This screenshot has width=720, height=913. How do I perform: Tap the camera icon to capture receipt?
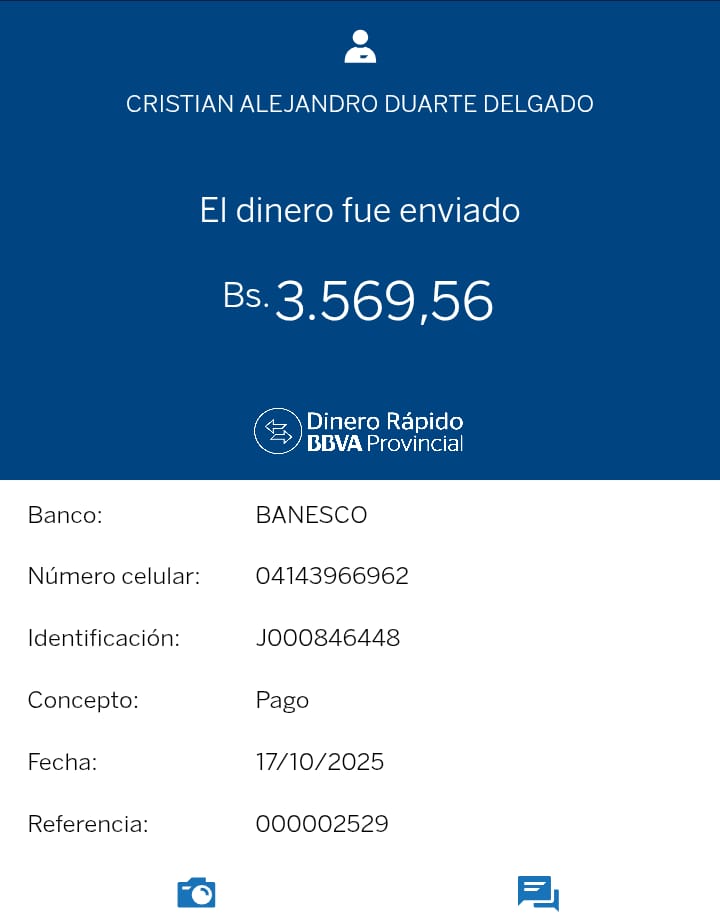pyautogui.click(x=196, y=892)
